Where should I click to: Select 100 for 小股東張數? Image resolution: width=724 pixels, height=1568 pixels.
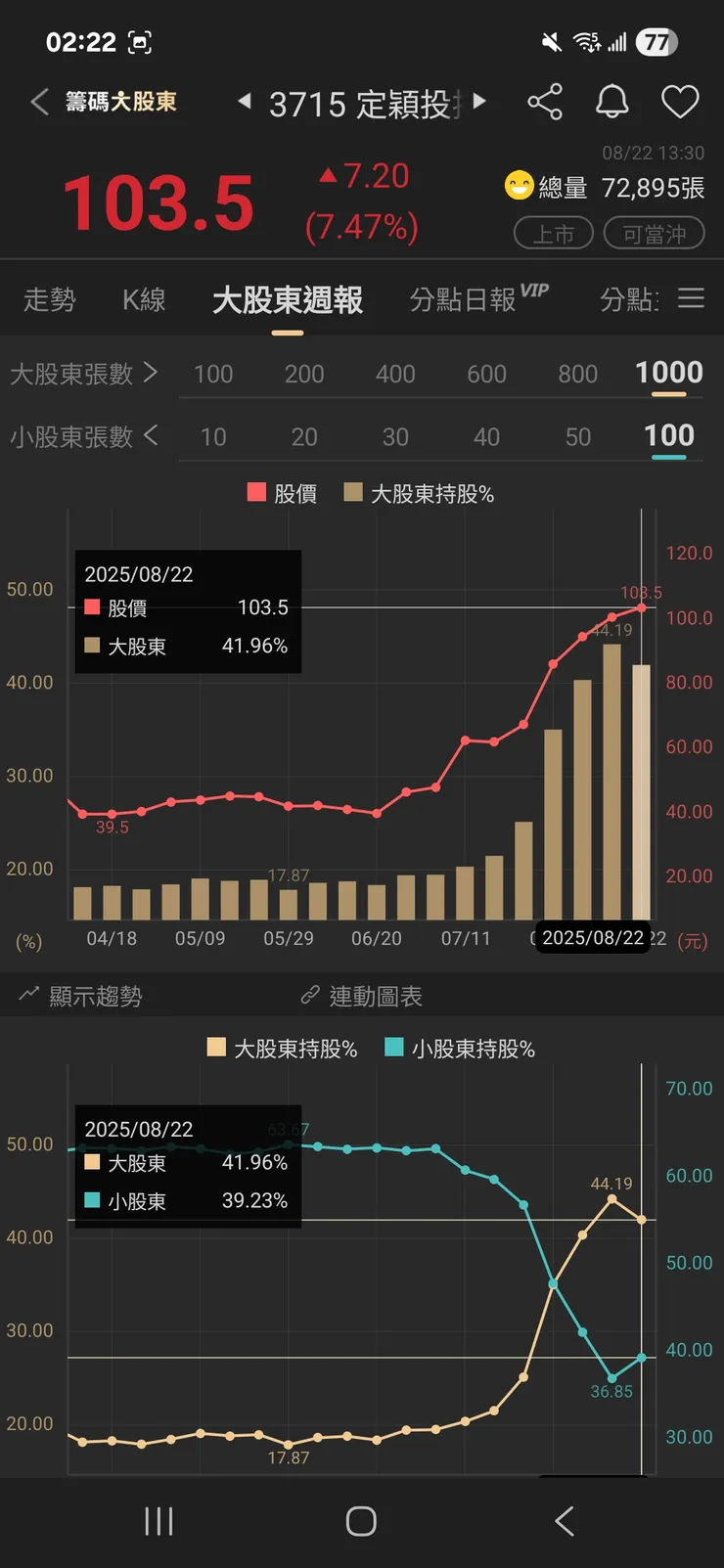(x=669, y=436)
